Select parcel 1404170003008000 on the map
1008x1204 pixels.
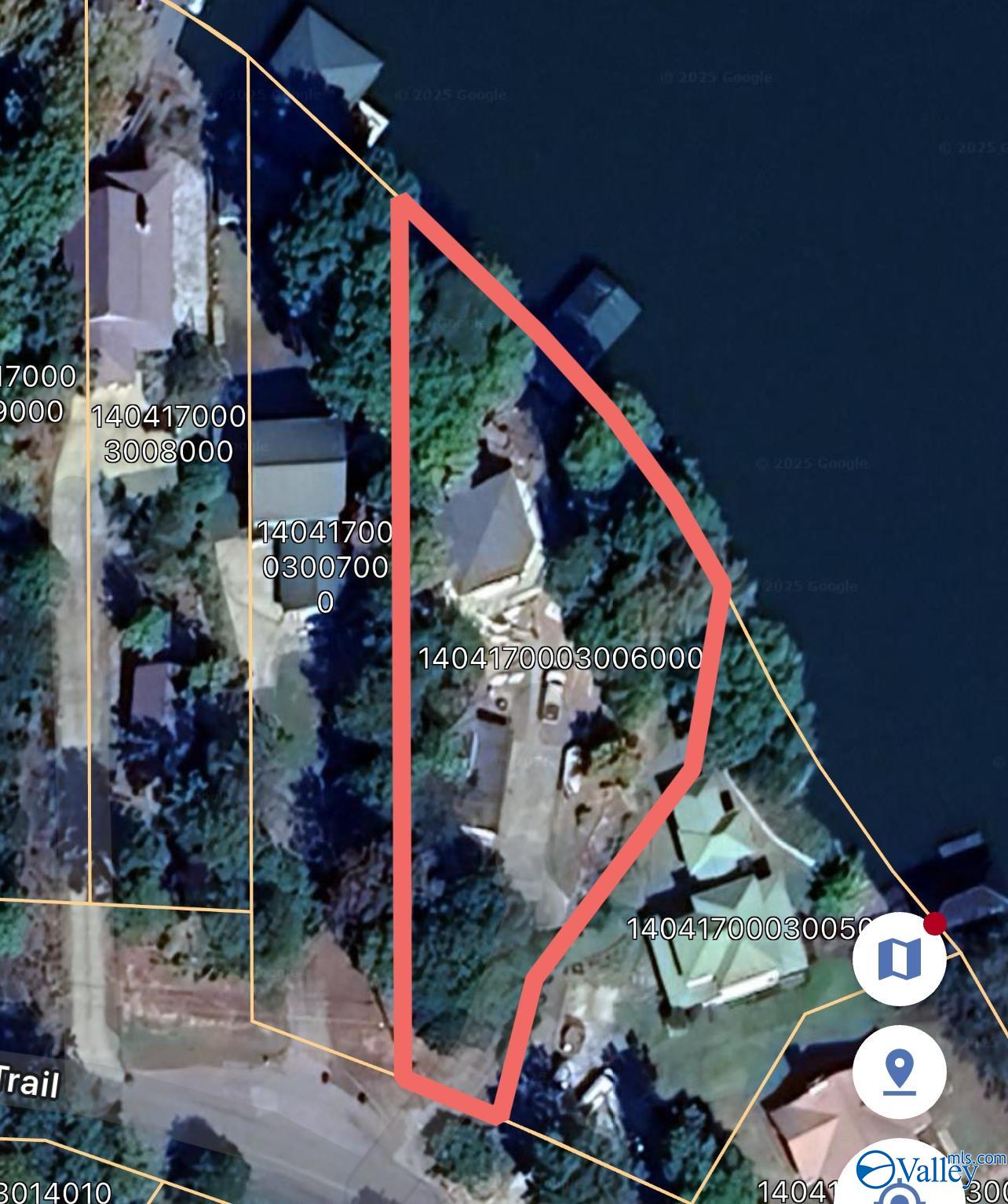(168, 433)
